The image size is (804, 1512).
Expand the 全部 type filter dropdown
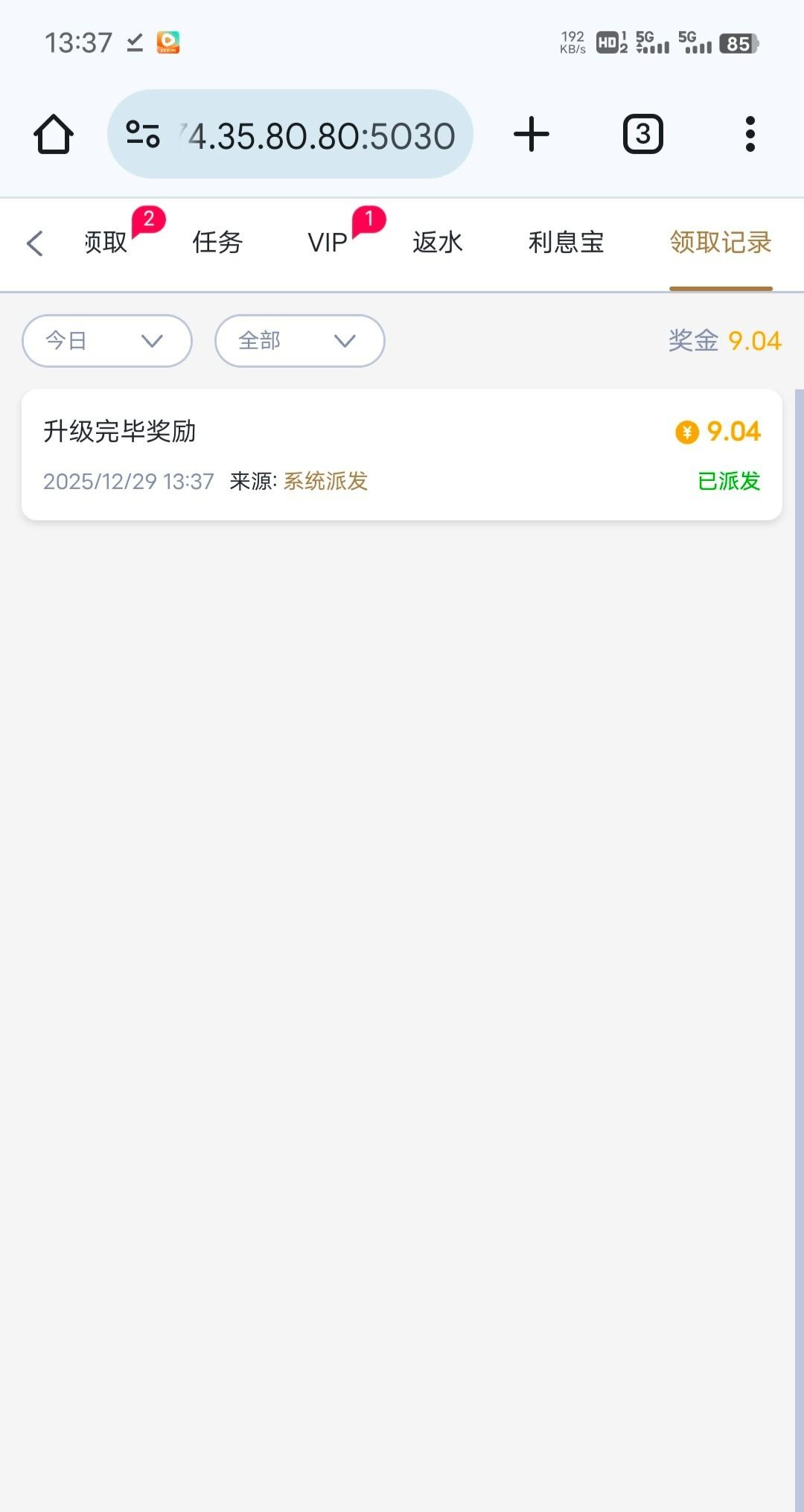coord(299,341)
